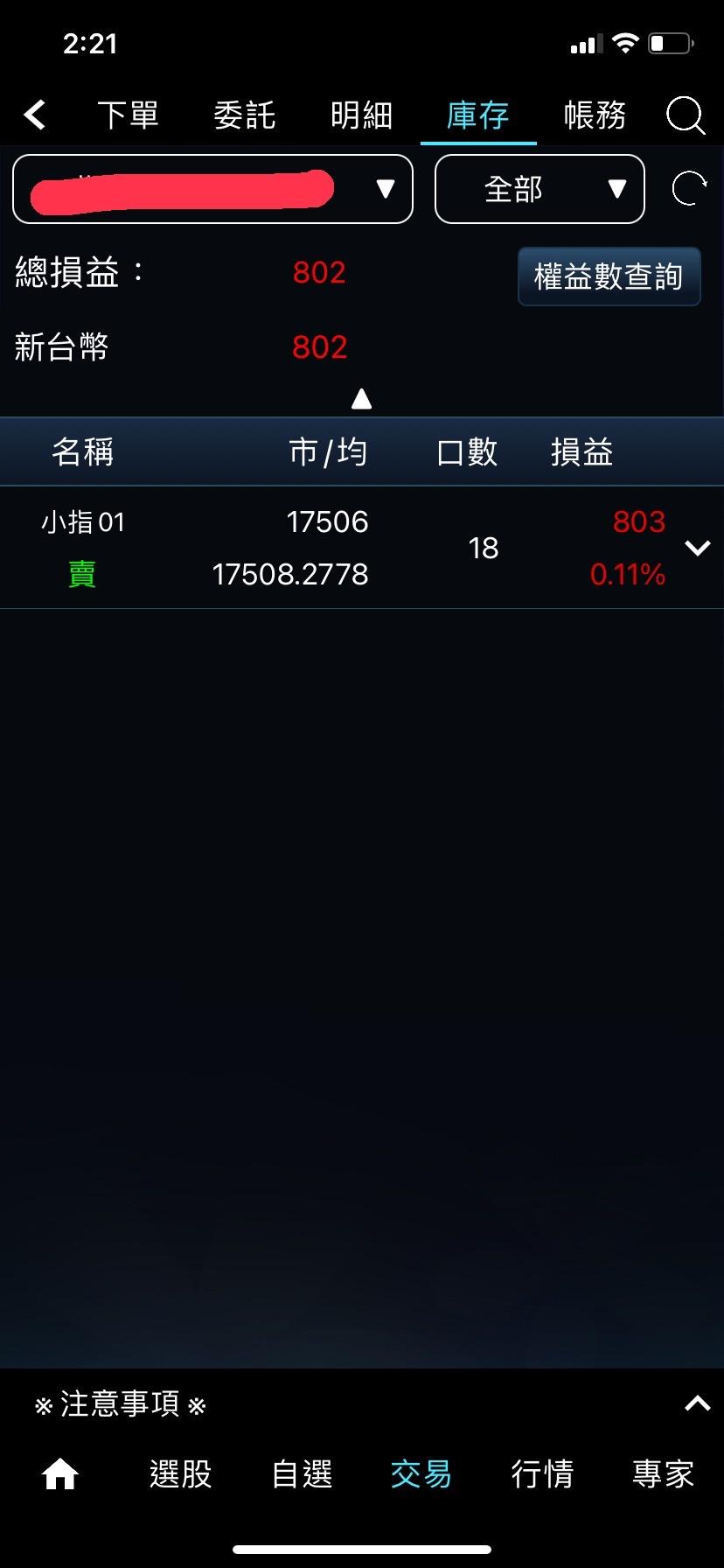Select the 庫存 tab
This screenshot has width=724, height=1568.
[478, 115]
